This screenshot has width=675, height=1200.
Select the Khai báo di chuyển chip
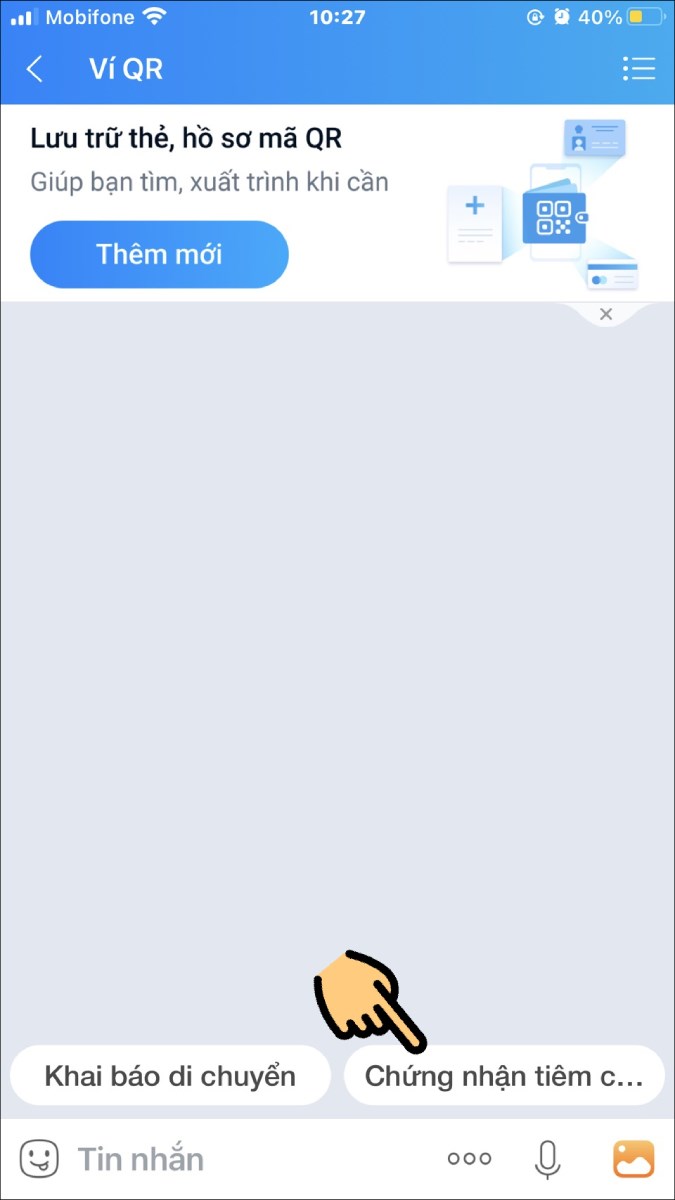tap(170, 1076)
